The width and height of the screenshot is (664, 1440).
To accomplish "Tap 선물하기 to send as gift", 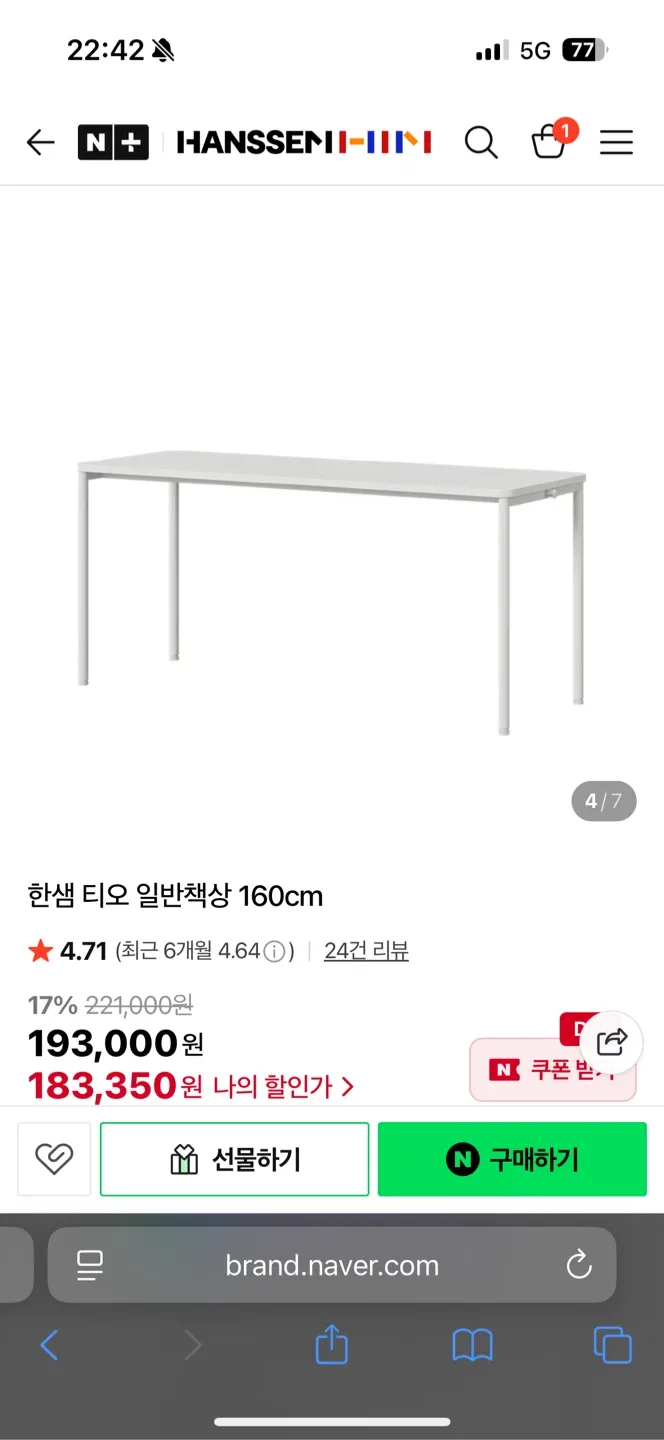I will [x=235, y=1159].
